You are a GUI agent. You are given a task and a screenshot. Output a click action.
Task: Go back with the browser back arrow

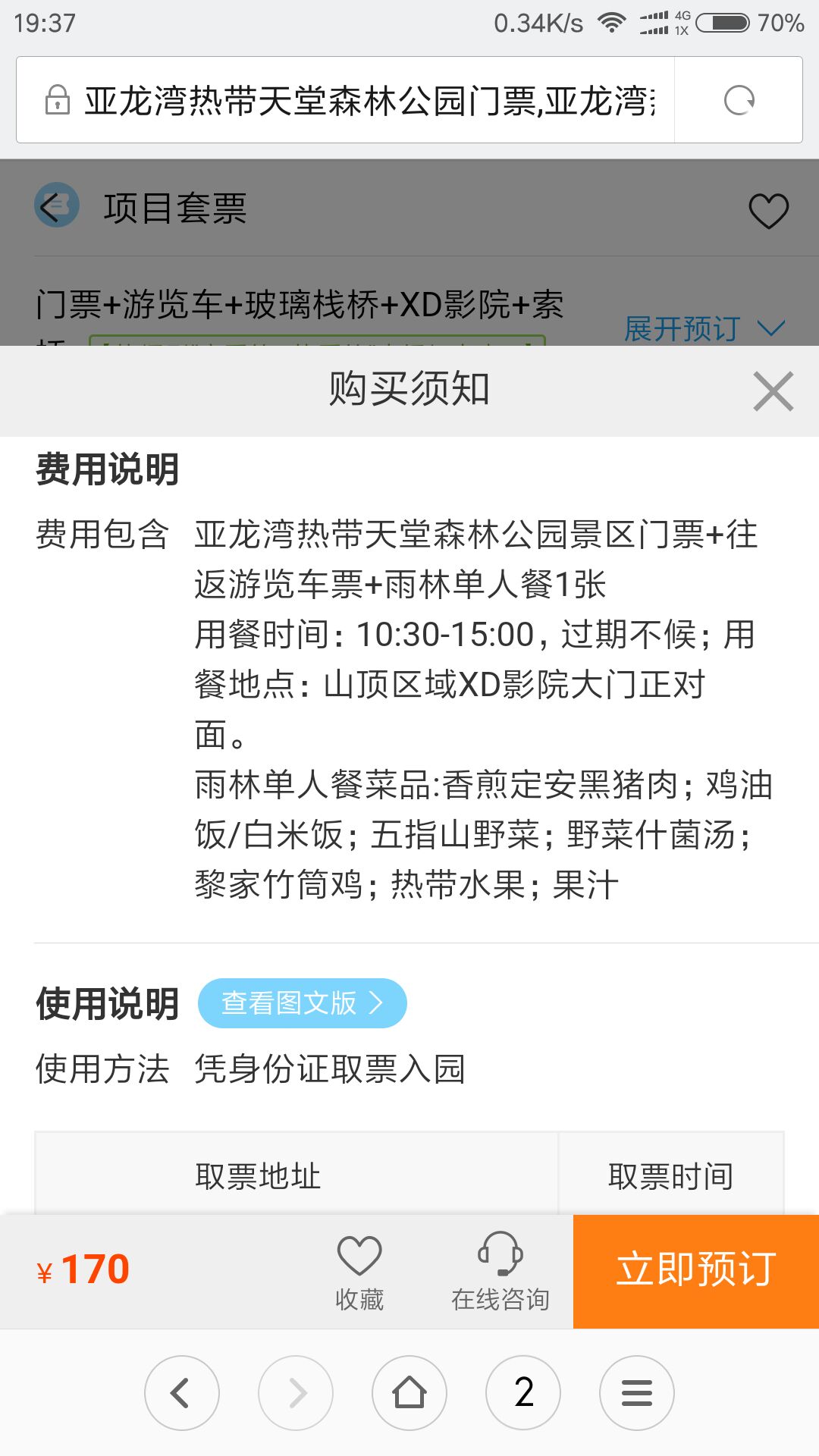tap(182, 1393)
